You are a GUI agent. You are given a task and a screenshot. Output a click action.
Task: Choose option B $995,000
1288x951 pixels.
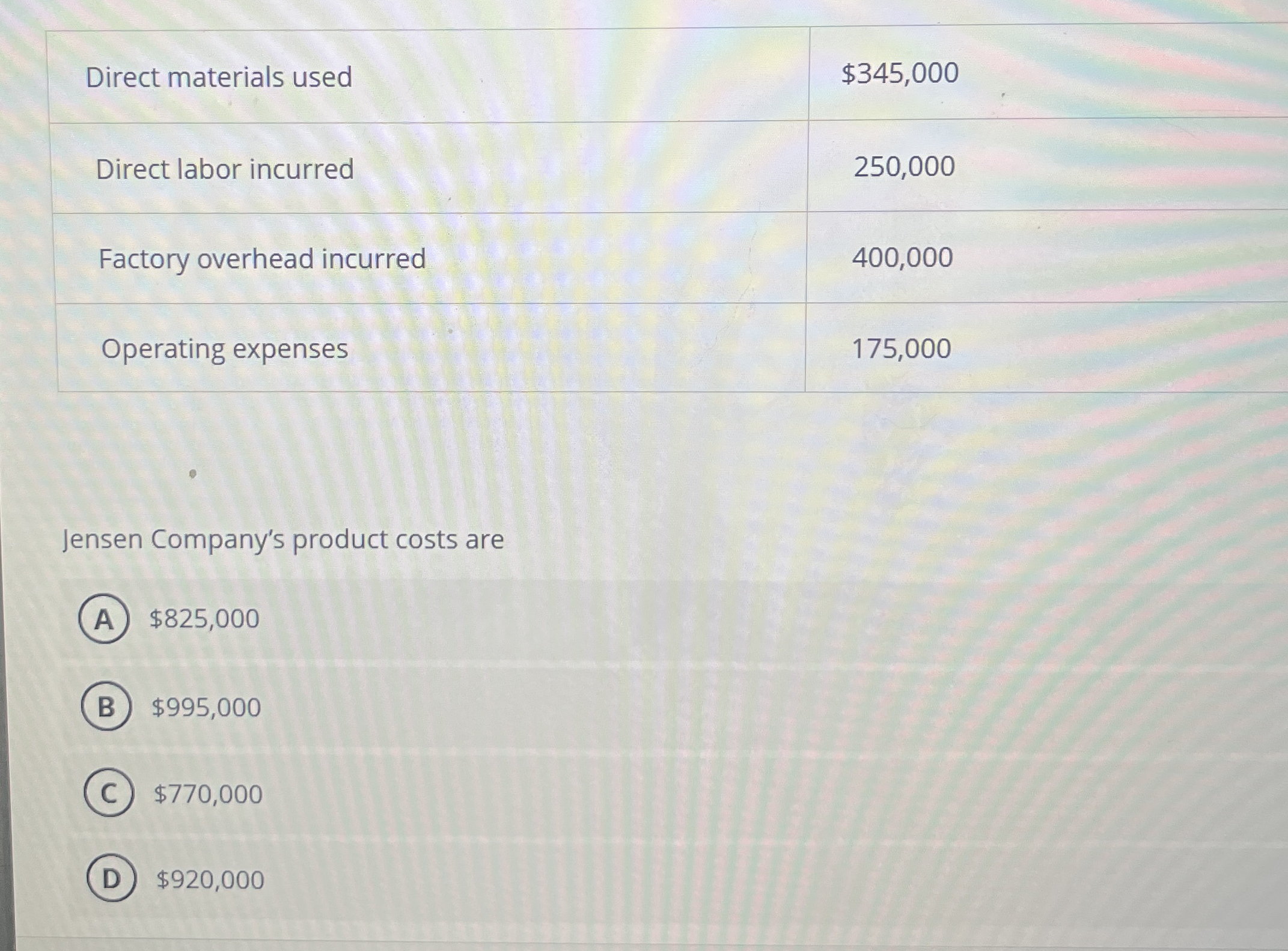click(x=106, y=706)
